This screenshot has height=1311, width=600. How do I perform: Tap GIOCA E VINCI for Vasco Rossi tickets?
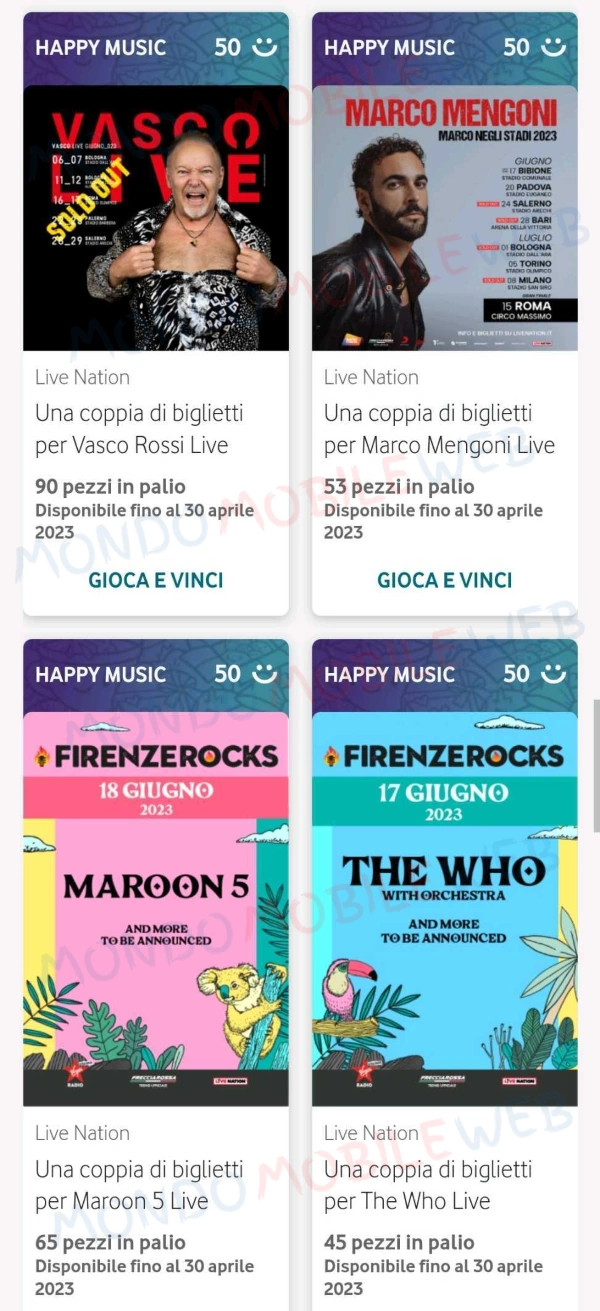pos(156,580)
